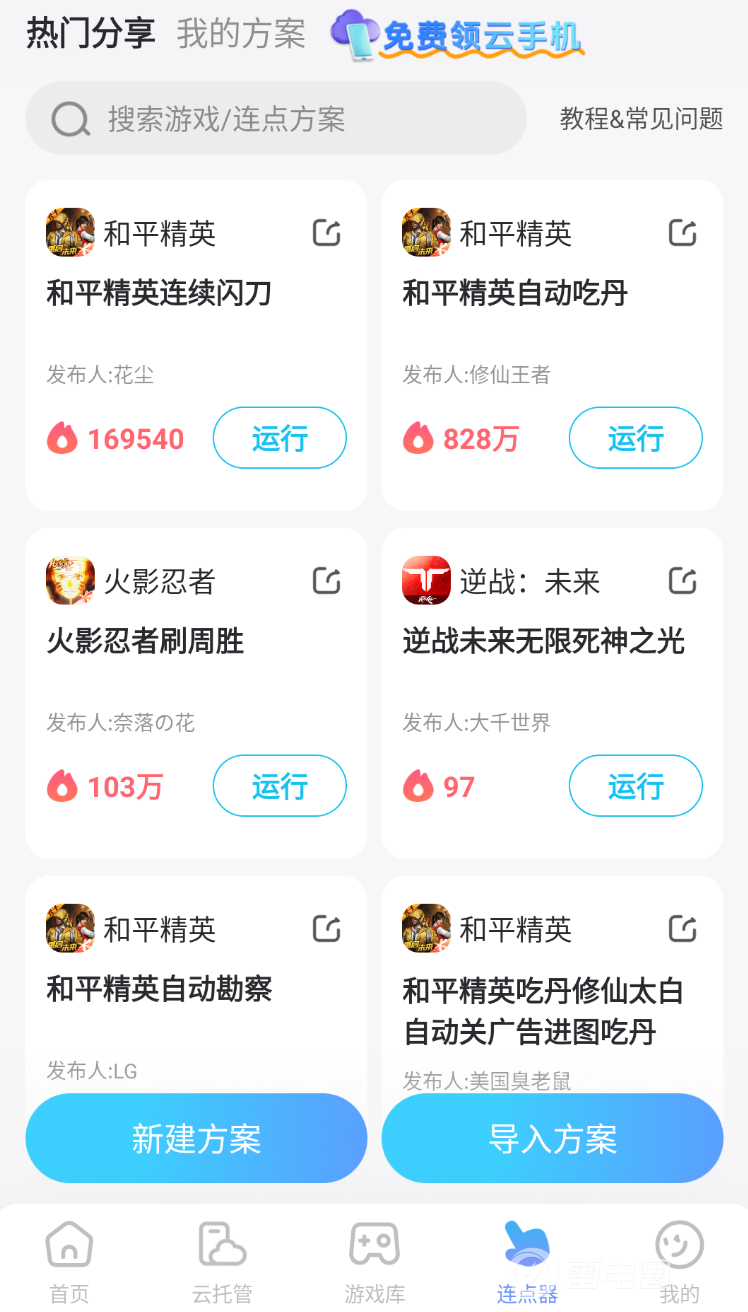The image size is (748, 1312).
Task: Switch to the 云托管 tab
Action: 222,1261
